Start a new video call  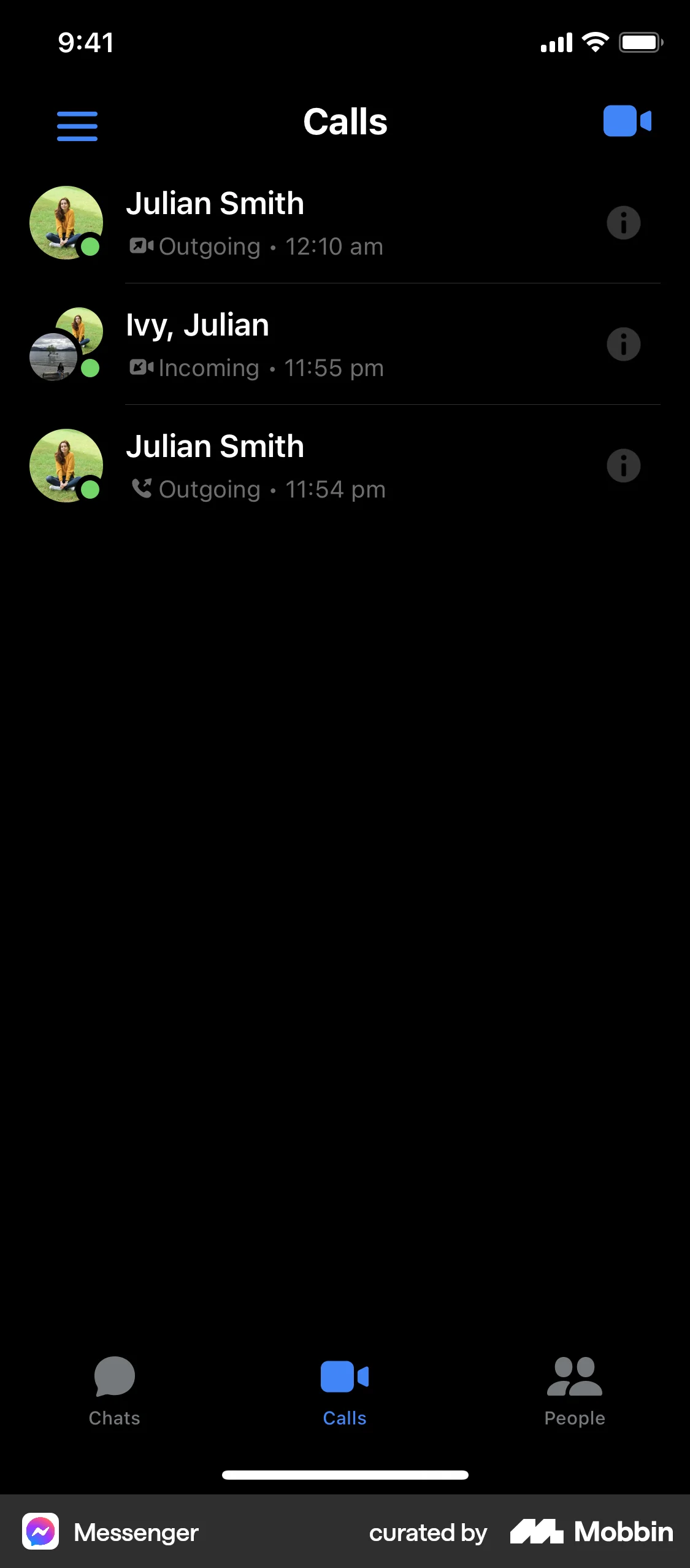tap(627, 121)
